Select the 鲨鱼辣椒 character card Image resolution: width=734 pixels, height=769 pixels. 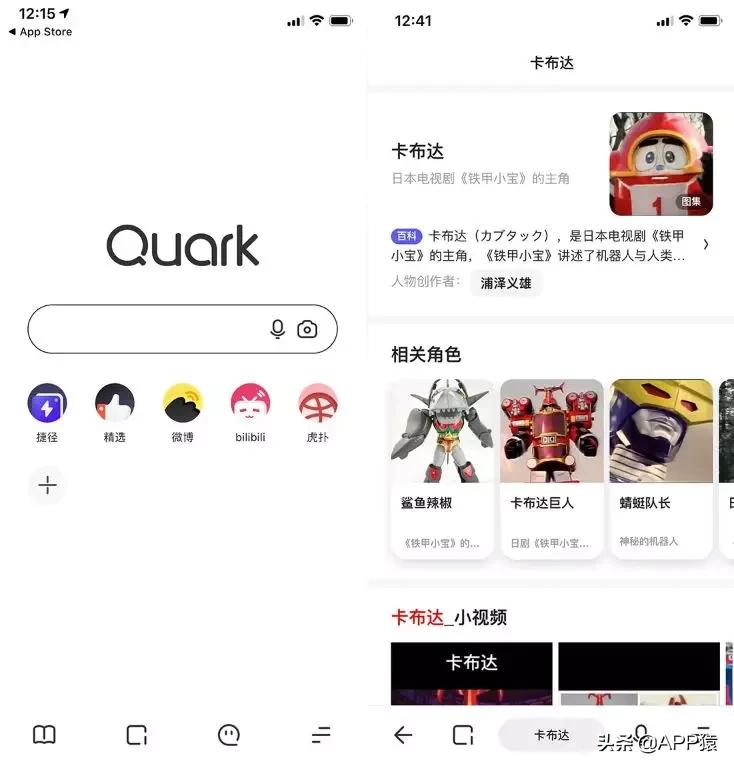pos(442,460)
